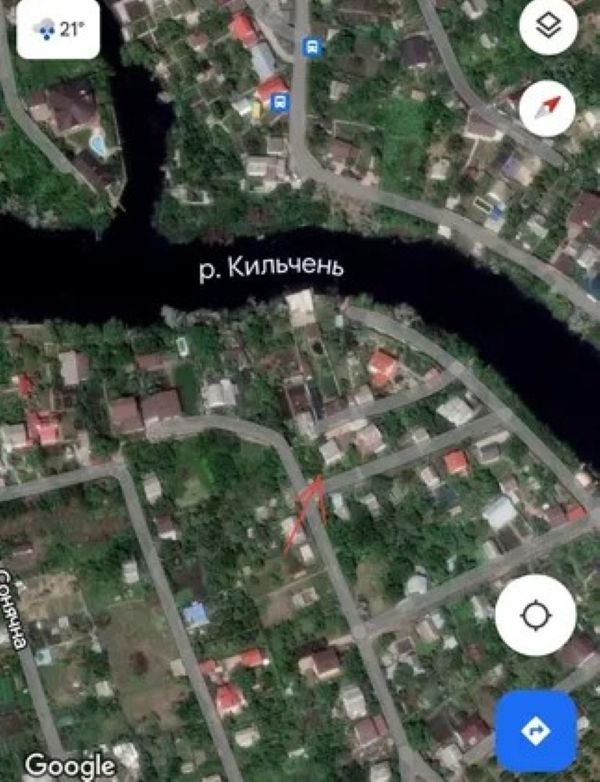600x782 pixels.
Task: Tap the compass to reorient north
Action: point(548,108)
